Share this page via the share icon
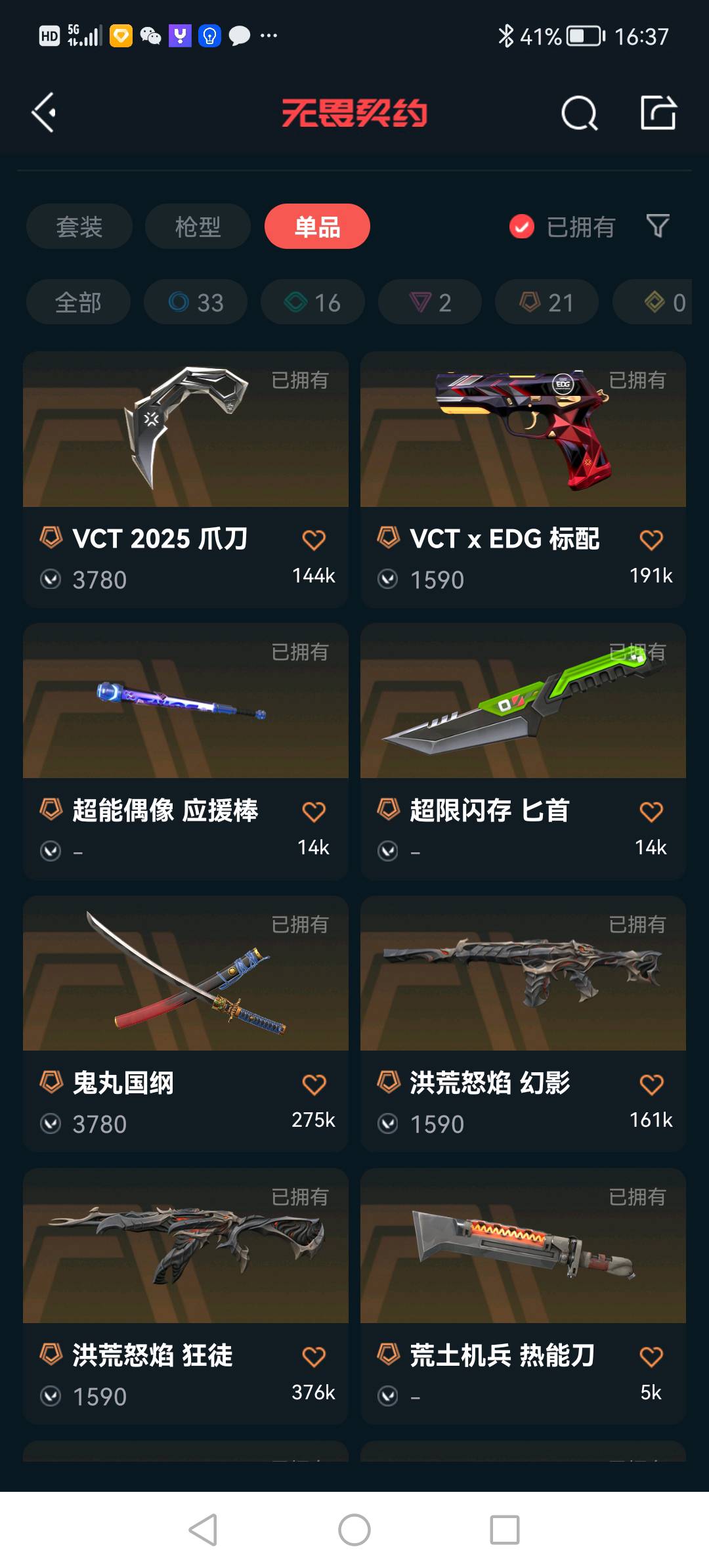The height and width of the screenshot is (1568, 709). click(658, 113)
